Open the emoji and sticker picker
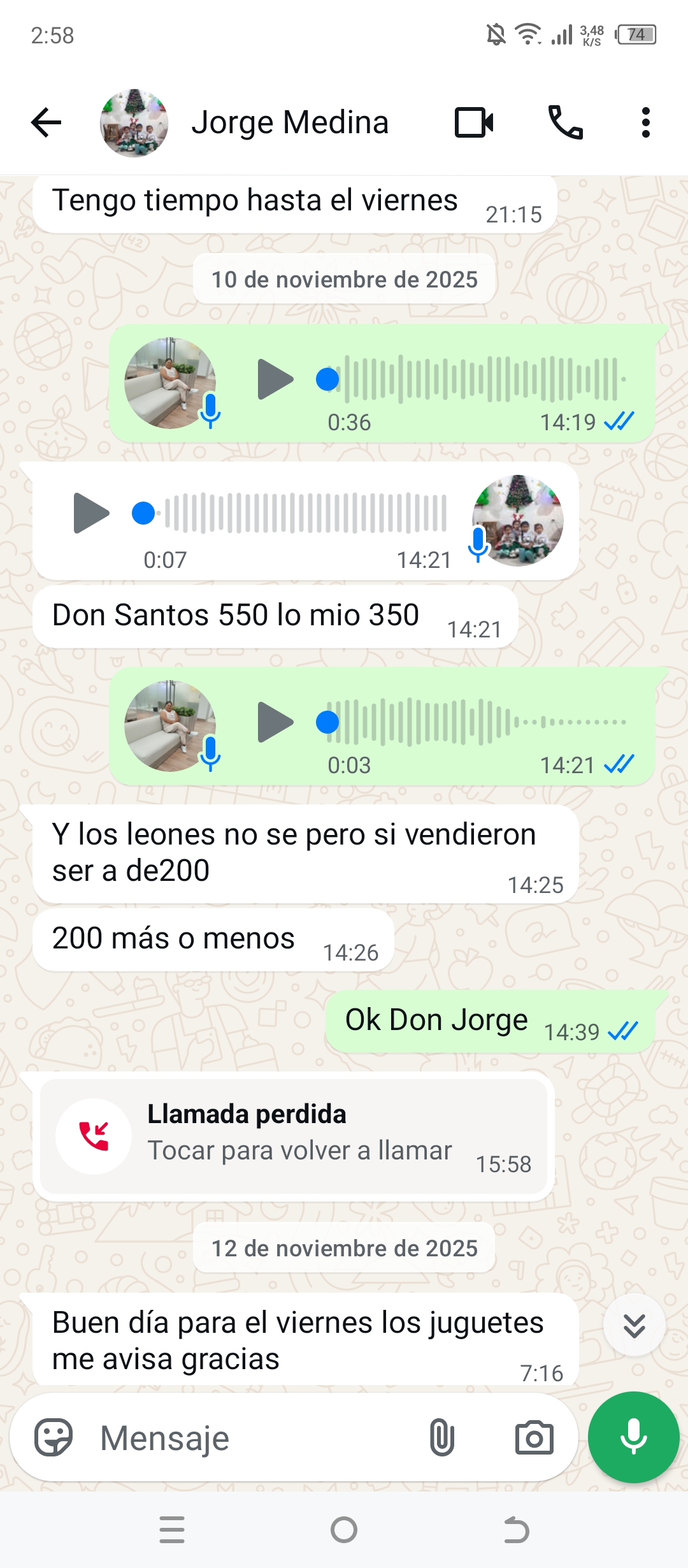688x1568 pixels. (x=54, y=1438)
